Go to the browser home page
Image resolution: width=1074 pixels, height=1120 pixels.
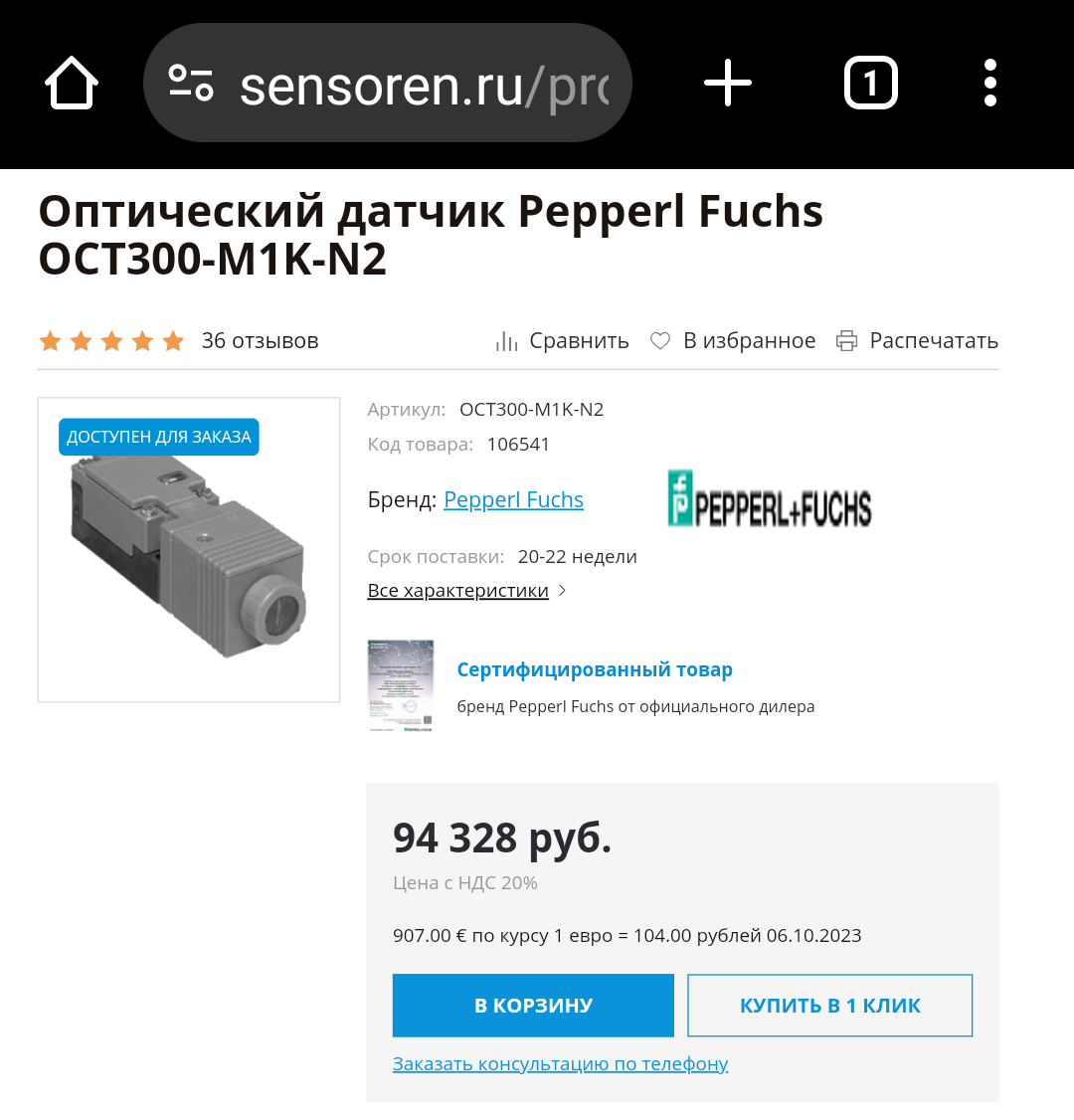click(x=72, y=83)
